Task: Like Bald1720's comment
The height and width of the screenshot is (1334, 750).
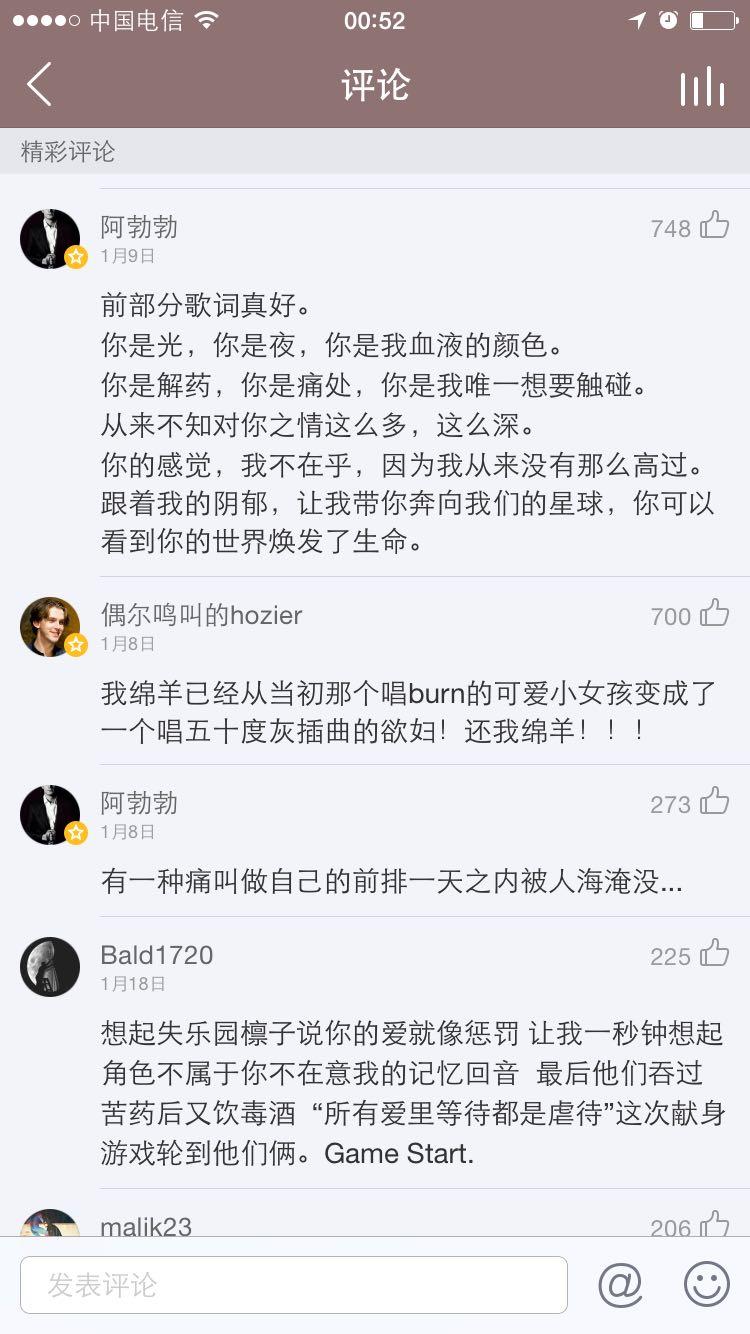Action: (x=714, y=954)
